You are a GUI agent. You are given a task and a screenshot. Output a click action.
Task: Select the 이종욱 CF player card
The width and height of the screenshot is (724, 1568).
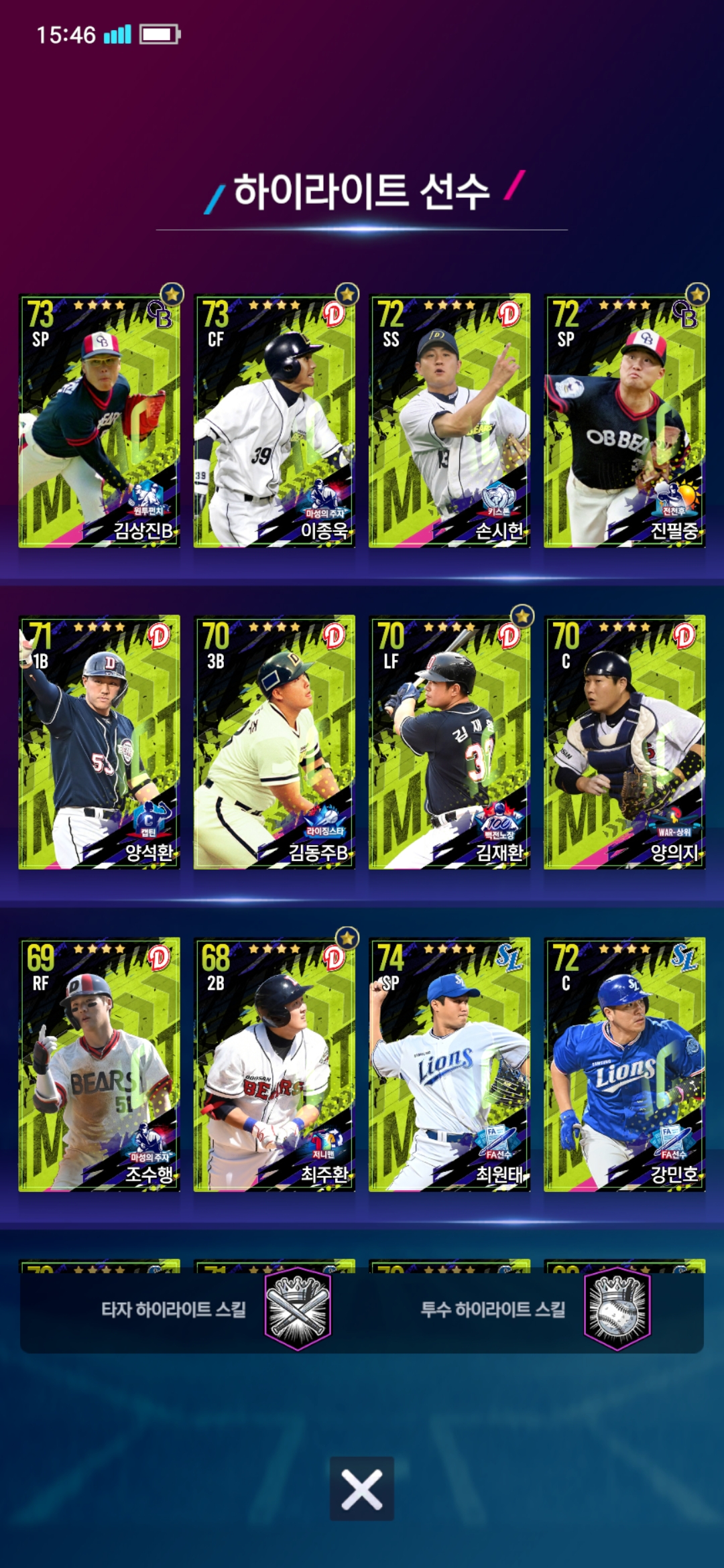[x=274, y=421]
